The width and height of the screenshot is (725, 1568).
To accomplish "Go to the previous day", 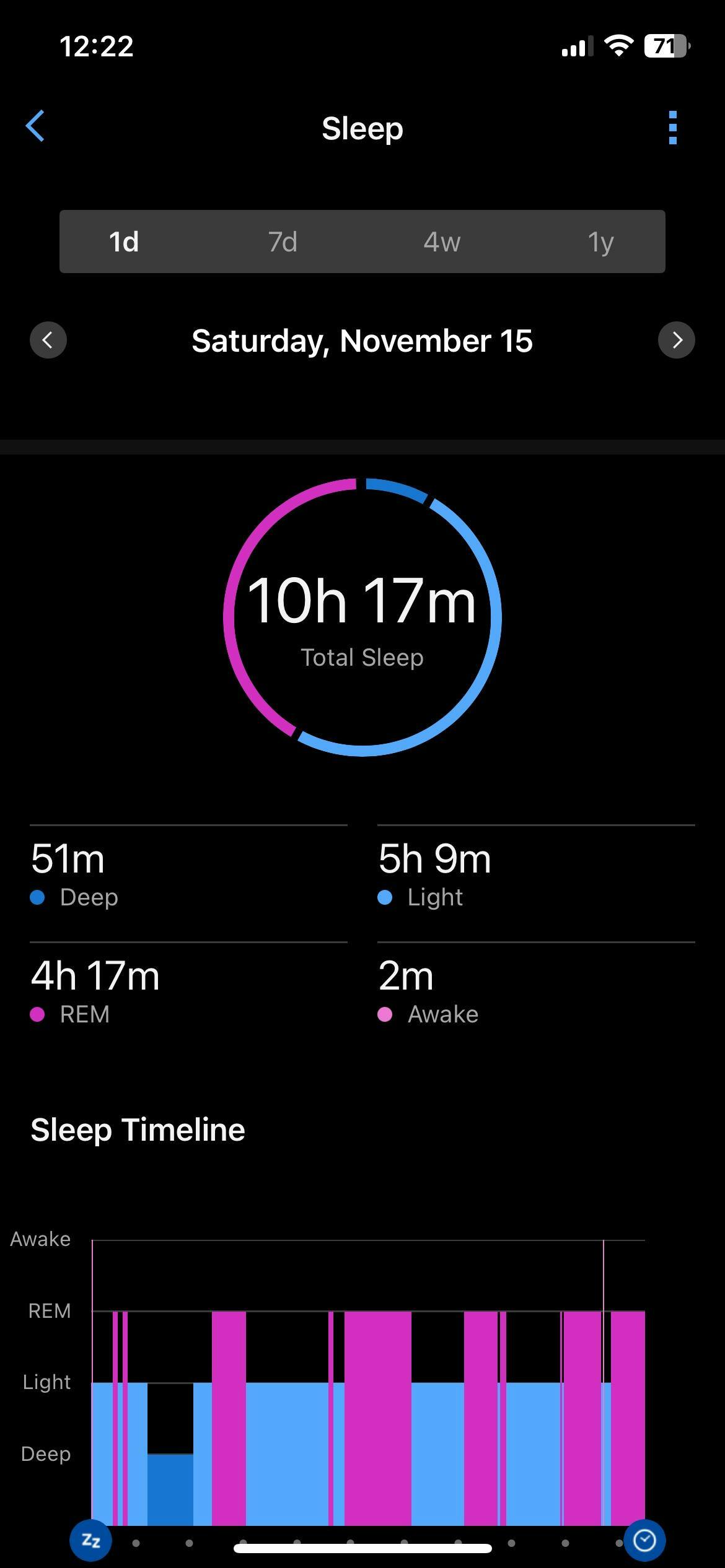I will [x=48, y=340].
